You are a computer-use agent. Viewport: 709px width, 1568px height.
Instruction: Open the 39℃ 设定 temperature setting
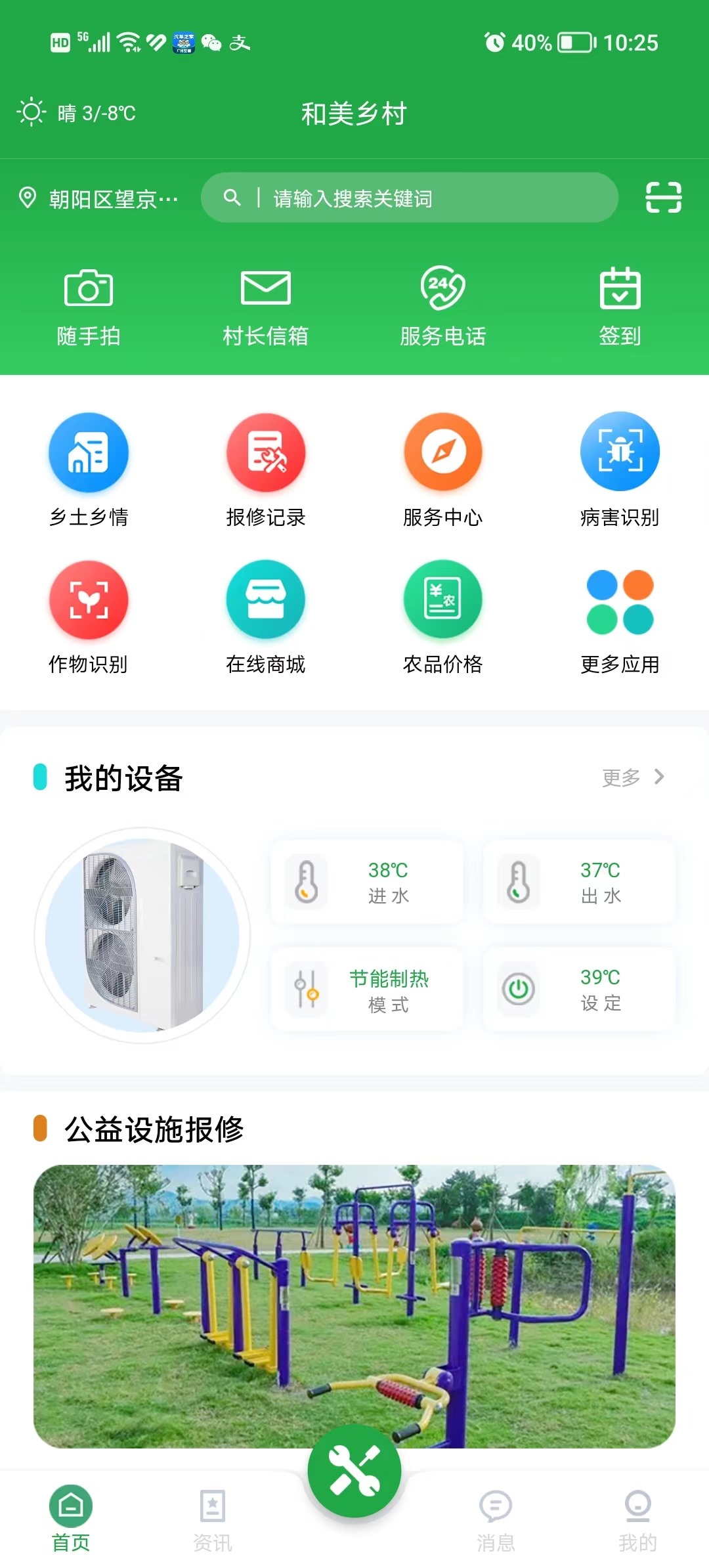click(x=579, y=990)
